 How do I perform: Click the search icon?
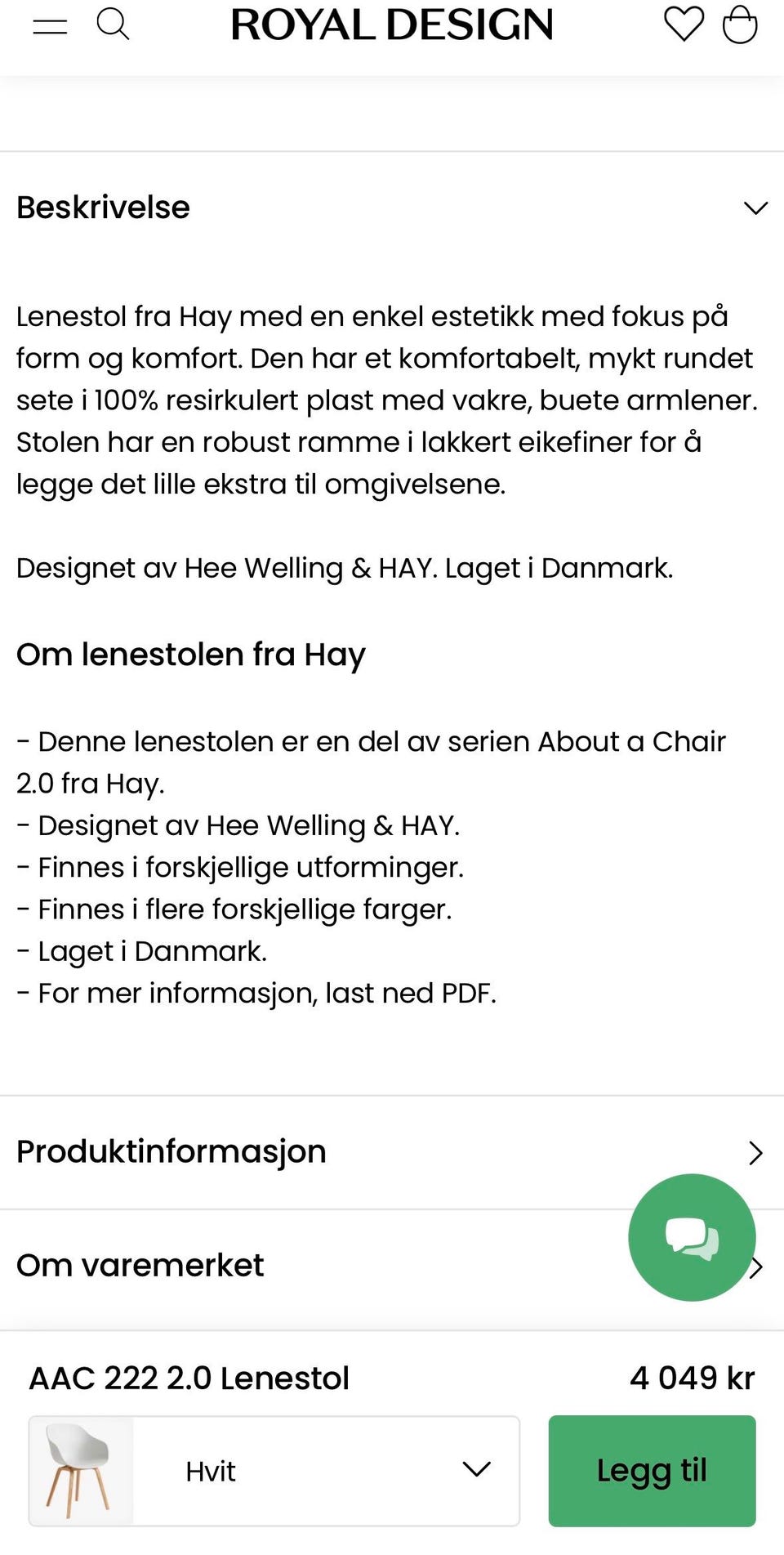click(x=114, y=25)
